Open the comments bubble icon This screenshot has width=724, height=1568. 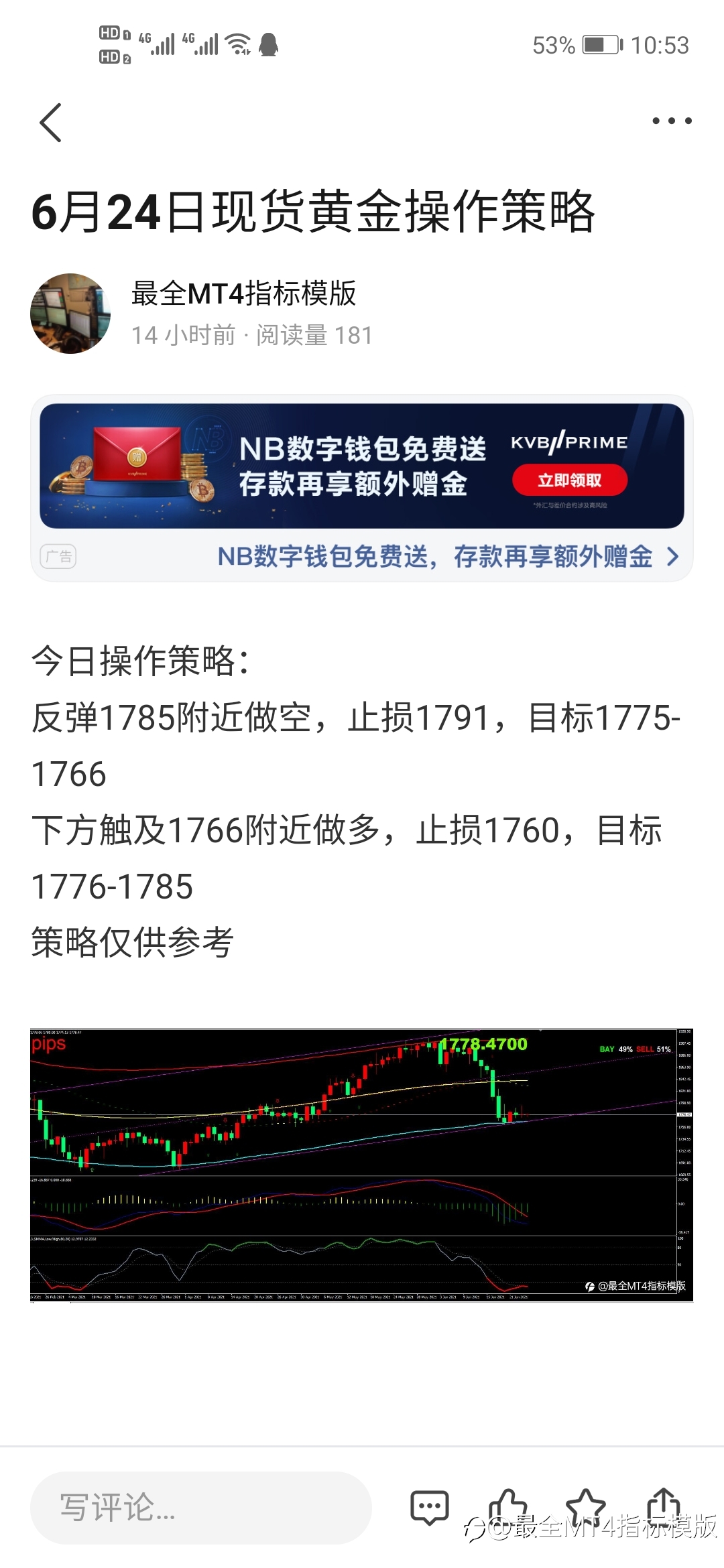429,1508
